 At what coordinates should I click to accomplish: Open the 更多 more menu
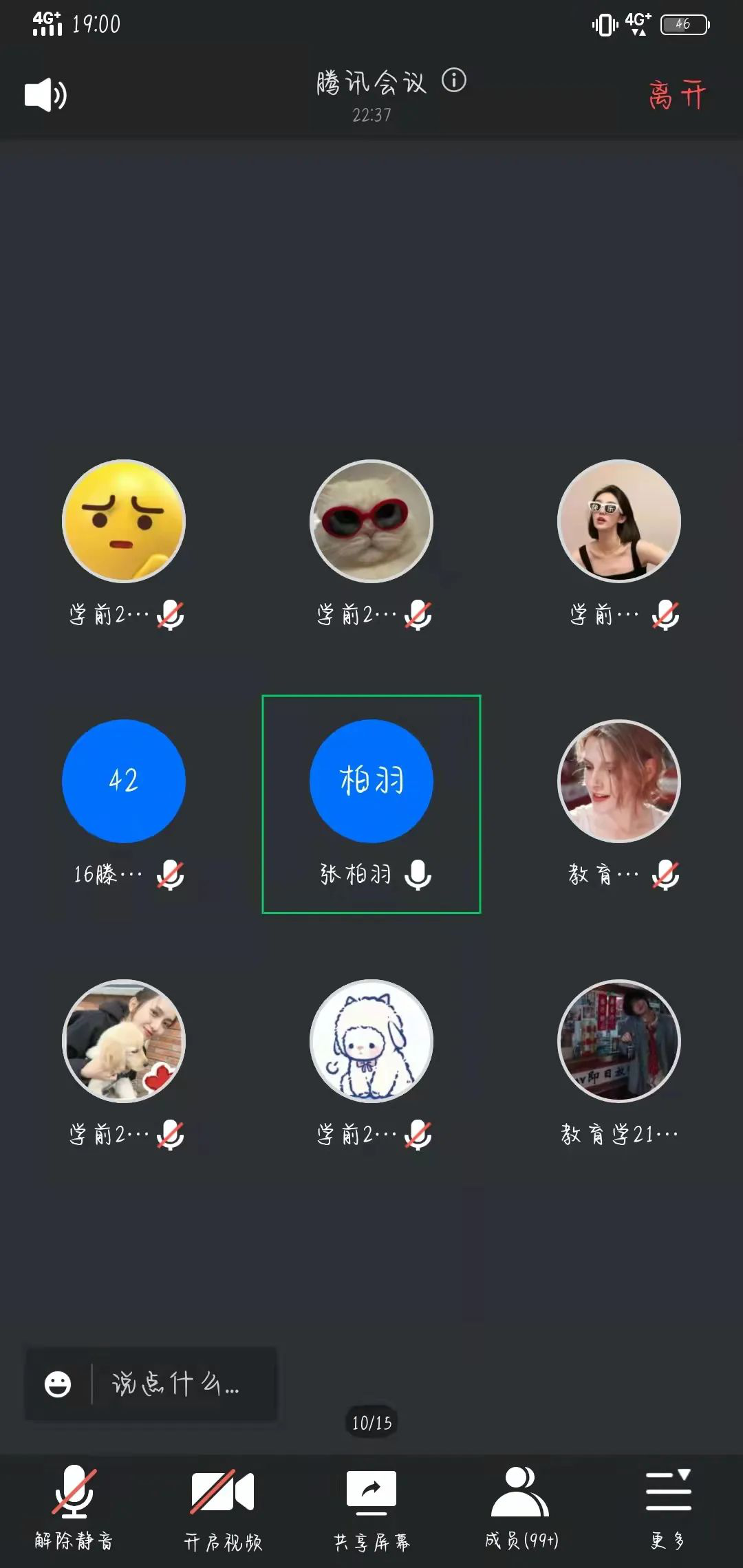(x=668, y=1507)
